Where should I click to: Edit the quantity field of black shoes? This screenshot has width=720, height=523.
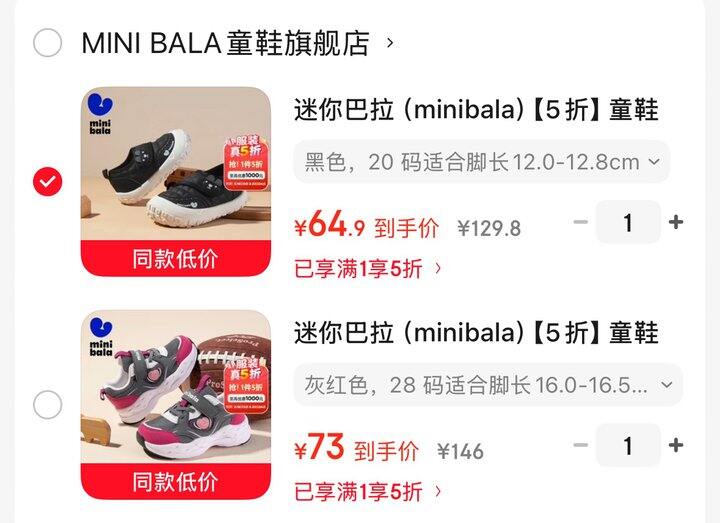(628, 222)
